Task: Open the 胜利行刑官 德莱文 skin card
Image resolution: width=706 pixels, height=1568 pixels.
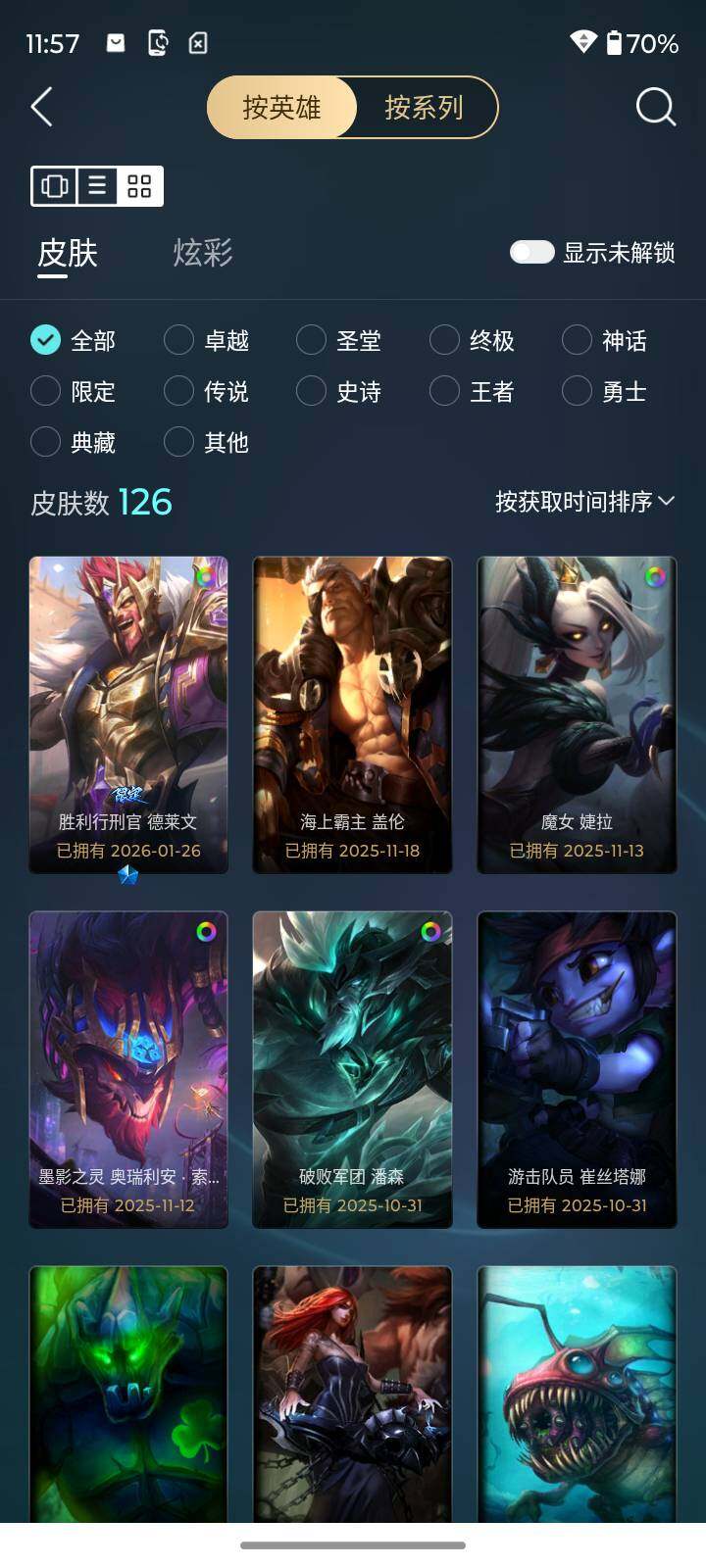Action: [x=128, y=714]
